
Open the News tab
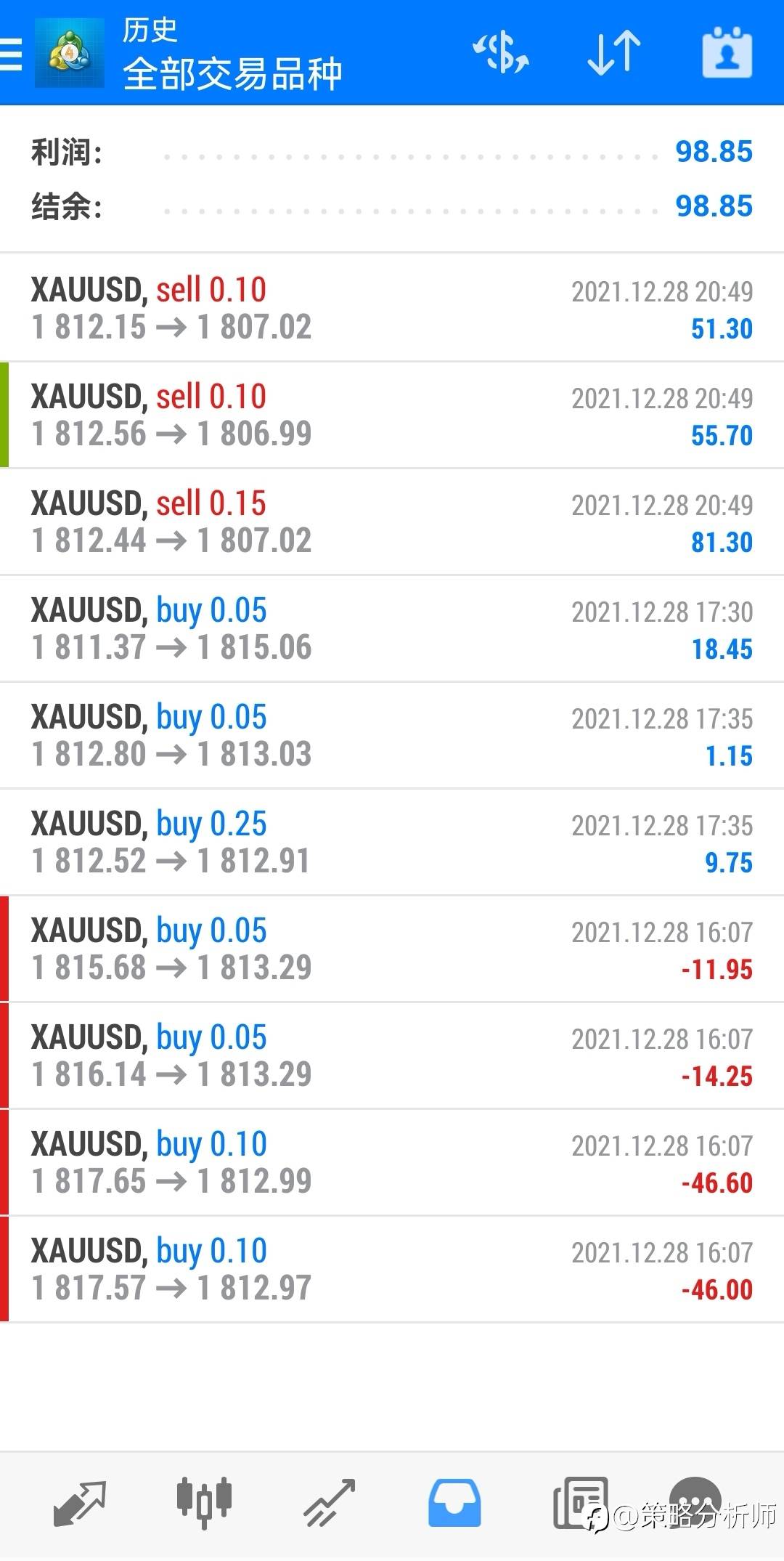[580, 1503]
